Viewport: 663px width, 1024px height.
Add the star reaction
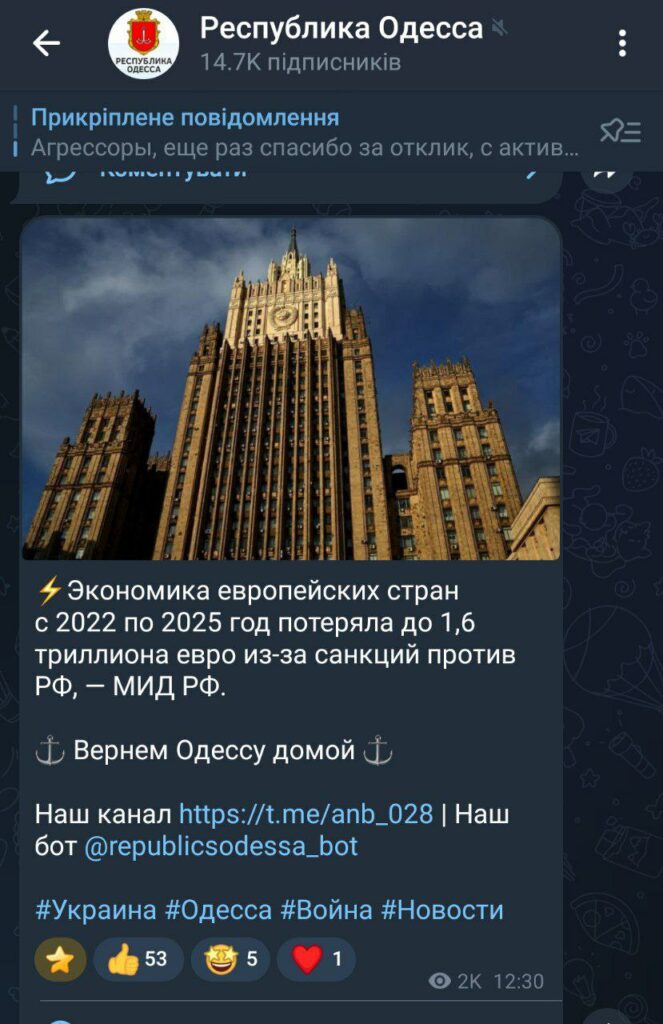pos(60,959)
